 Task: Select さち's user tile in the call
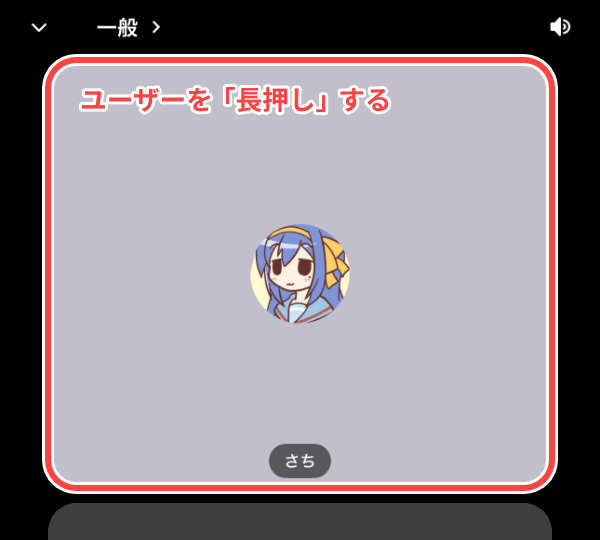(x=300, y=274)
